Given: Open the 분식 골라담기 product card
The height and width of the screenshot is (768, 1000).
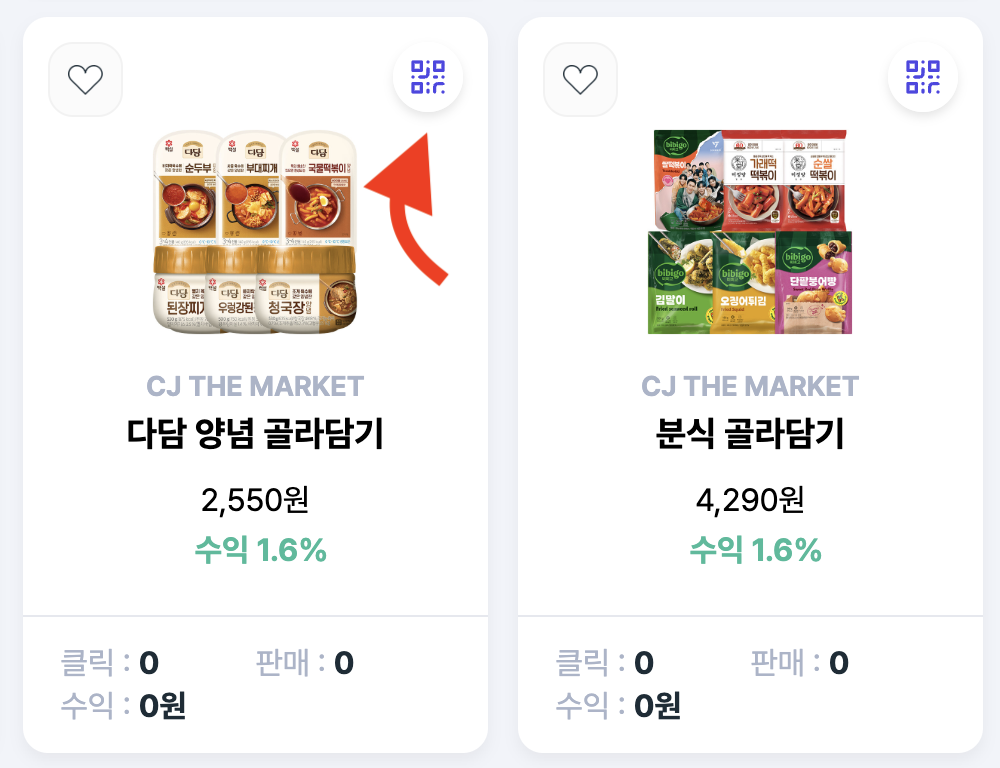Looking at the screenshot, I should pos(750,435).
